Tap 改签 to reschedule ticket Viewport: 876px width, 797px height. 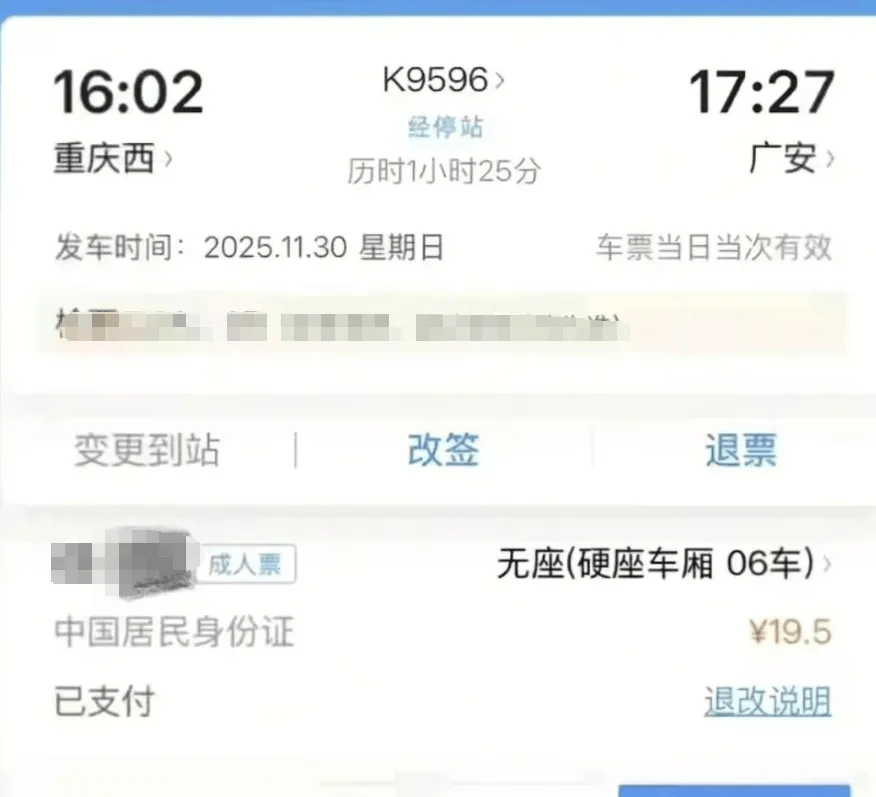click(443, 450)
